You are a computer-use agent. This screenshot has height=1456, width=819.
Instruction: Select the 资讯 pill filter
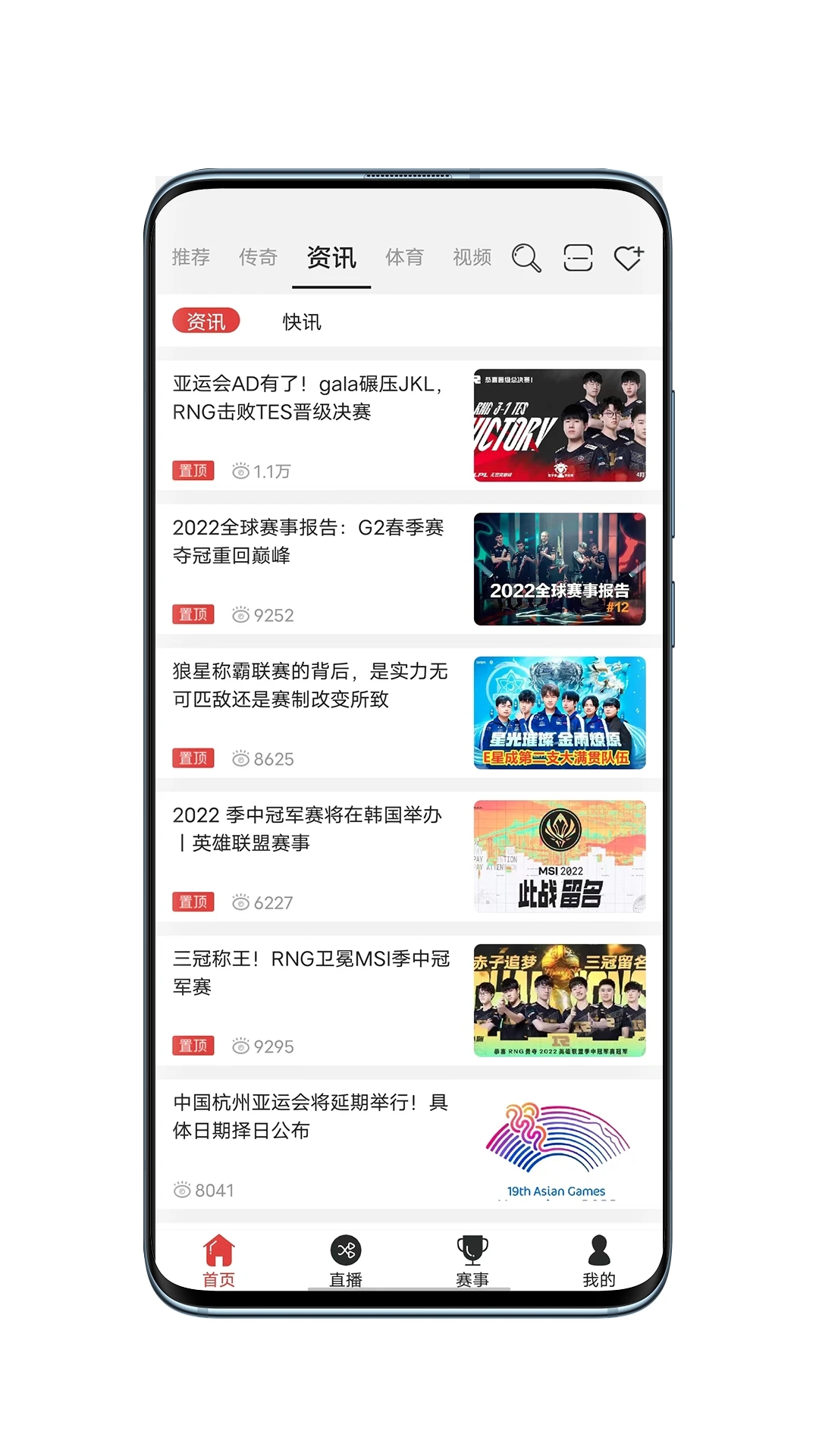tap(205, 322)
